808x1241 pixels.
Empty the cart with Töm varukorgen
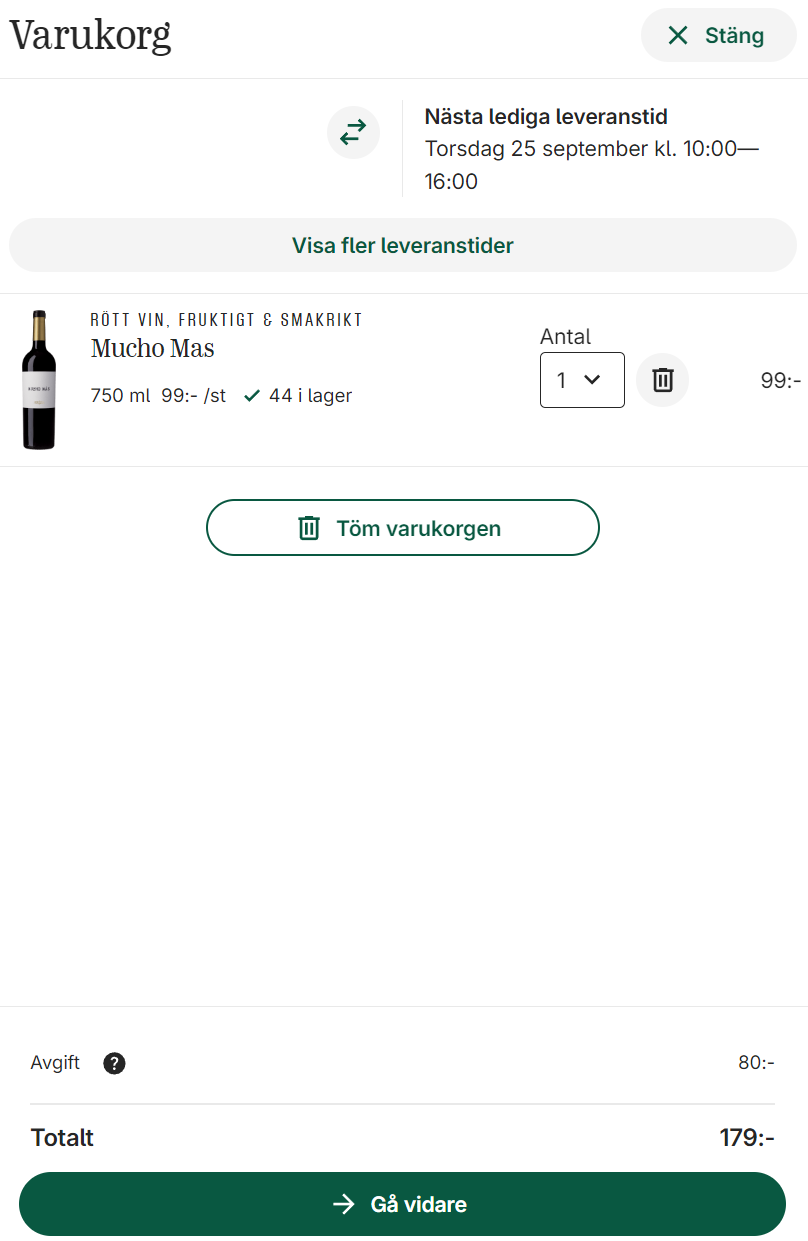[x=403, y=528]
